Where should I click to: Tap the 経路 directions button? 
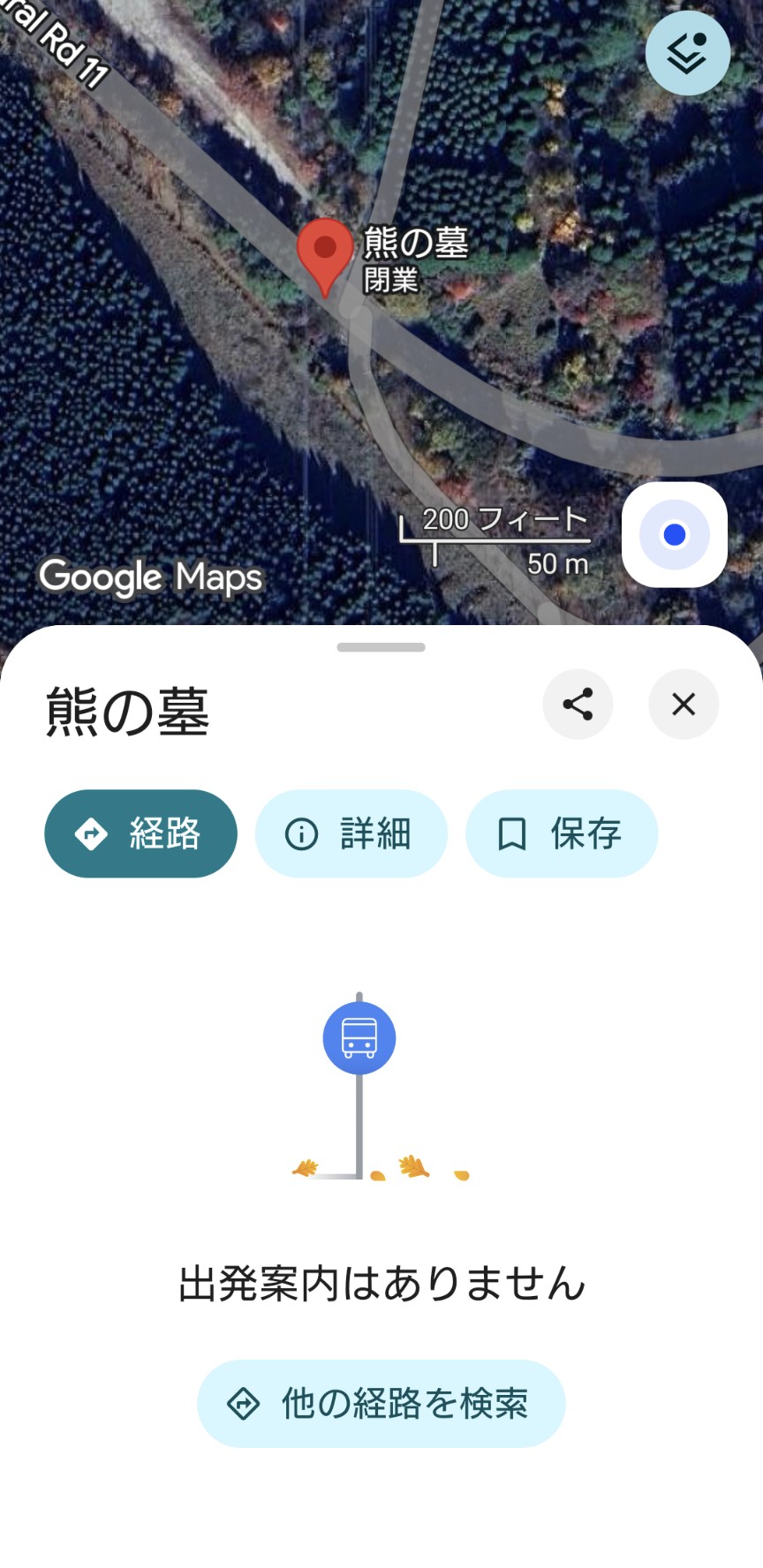[x=141, y=833]
